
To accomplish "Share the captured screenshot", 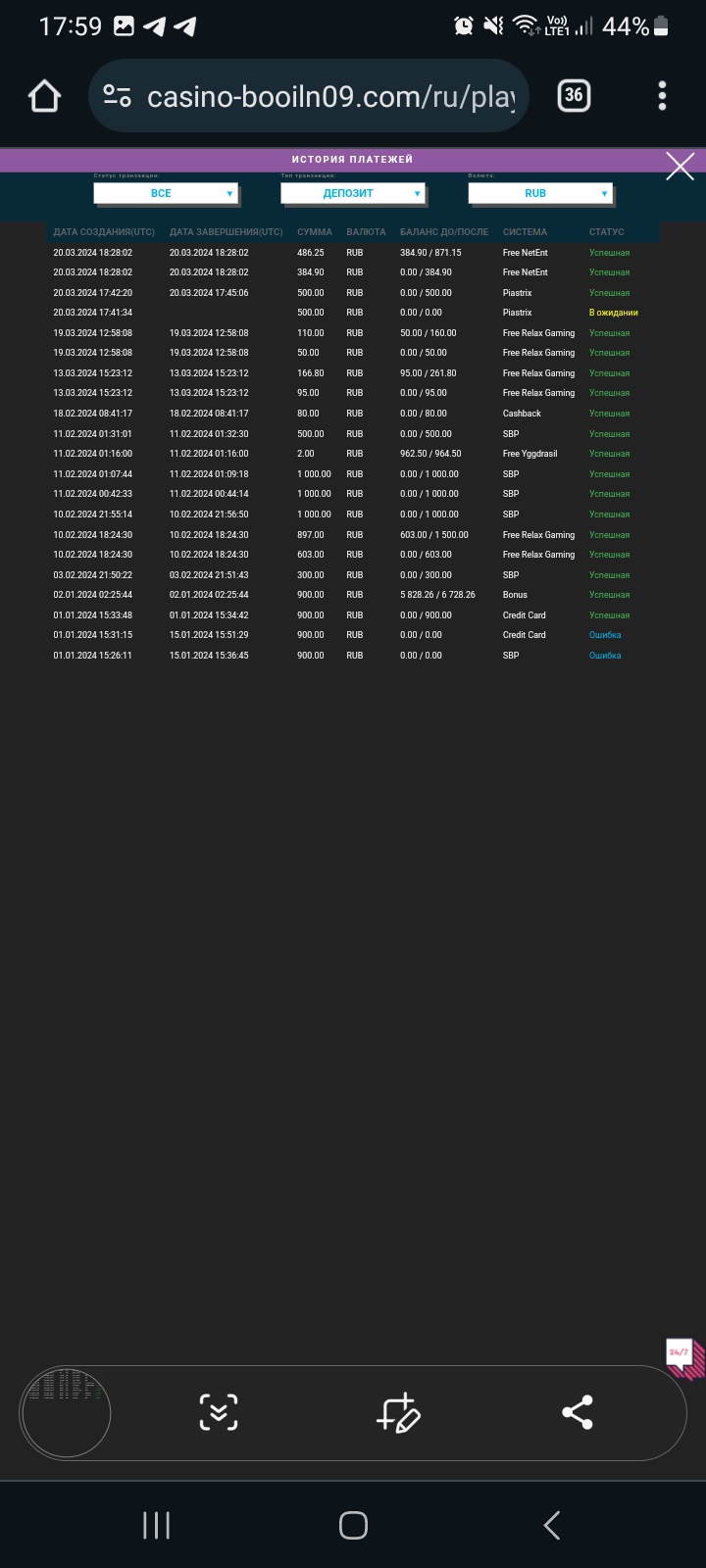I will tap(578, 1412).
